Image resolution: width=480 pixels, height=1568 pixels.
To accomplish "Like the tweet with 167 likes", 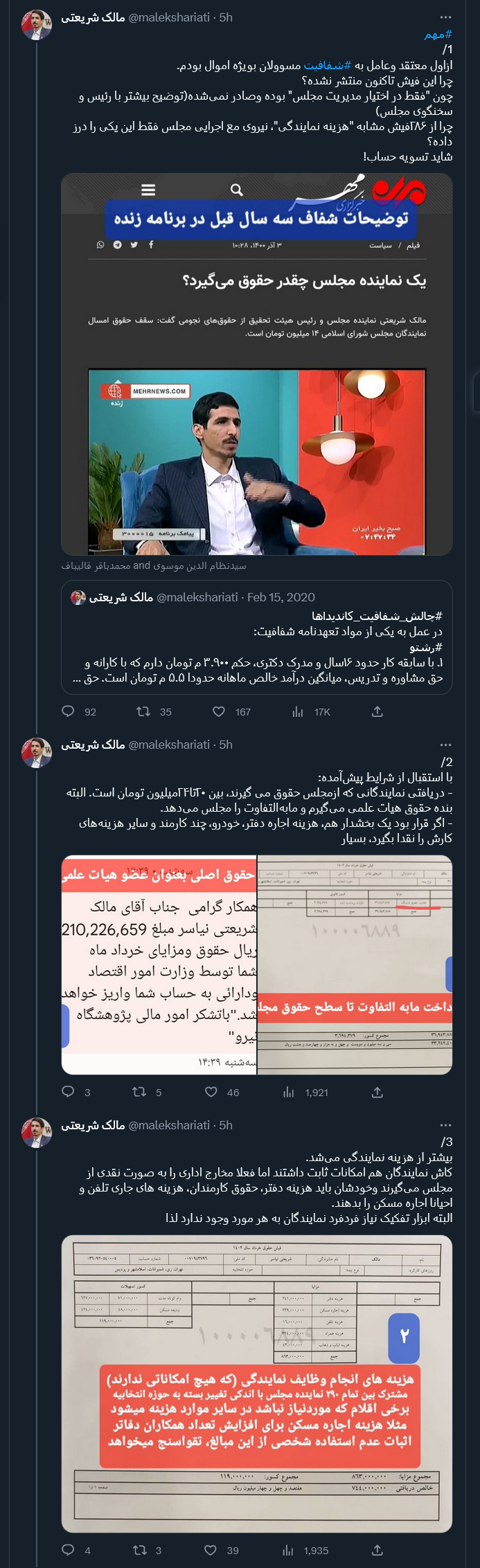I will click(219, 711).
